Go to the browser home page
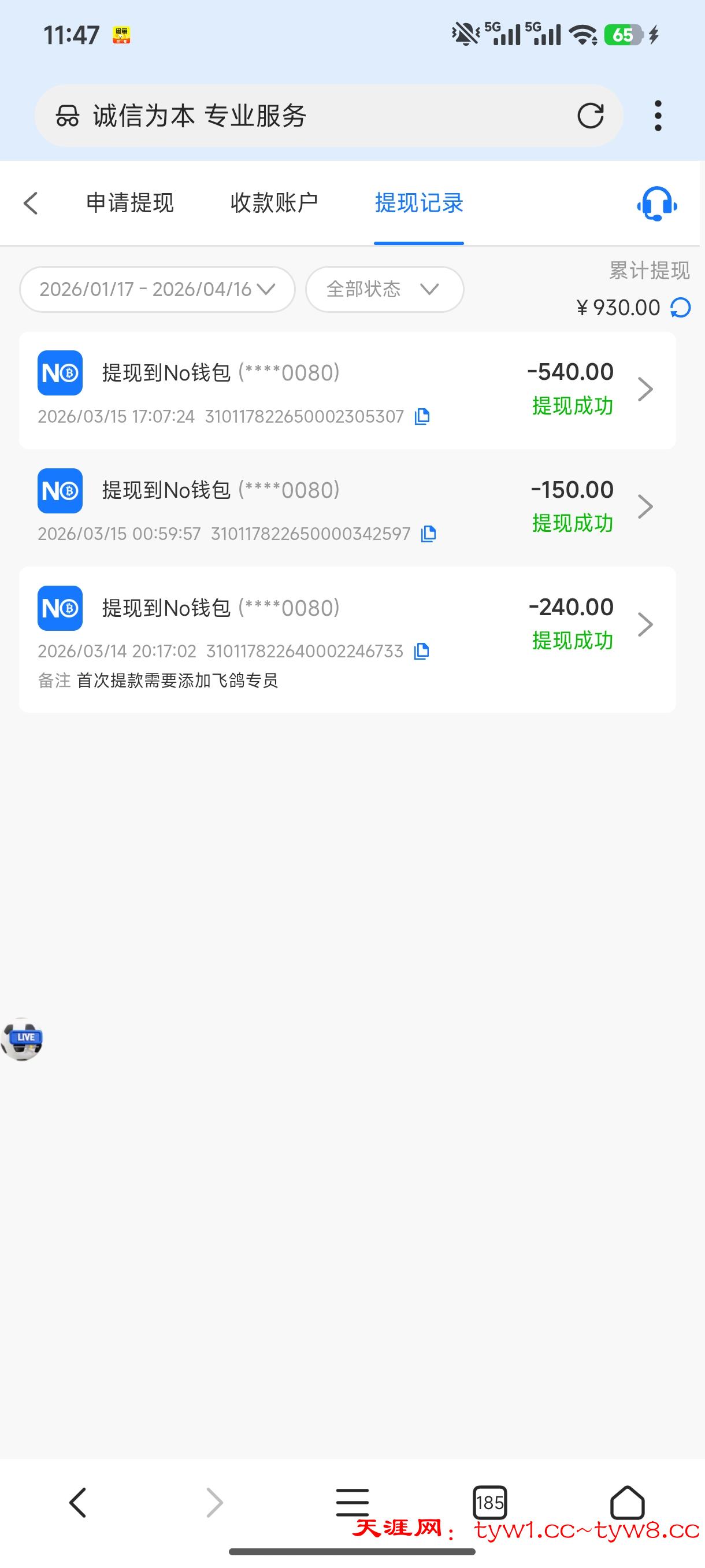Image resolution: width=705 pixels, height=1568 pixels. point(627,1502)
